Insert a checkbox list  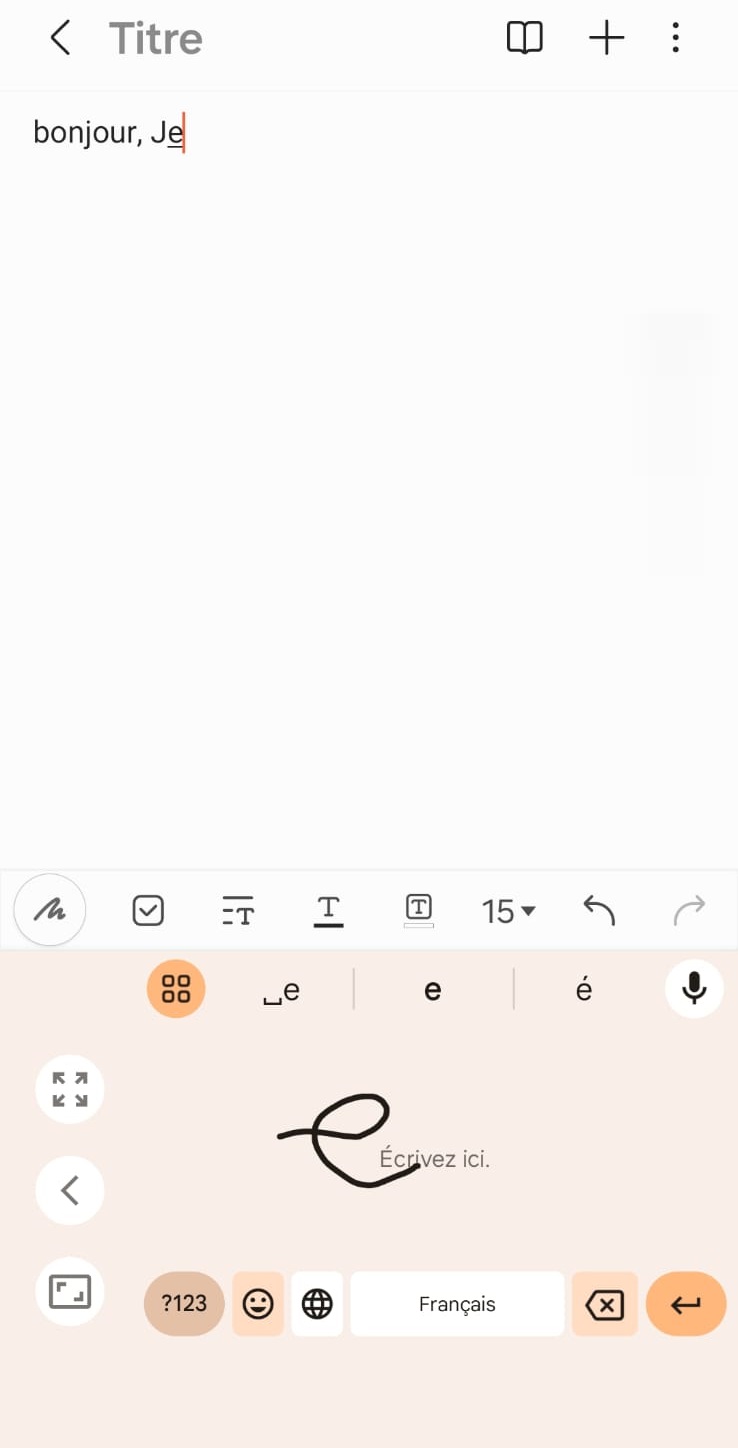[x=148, y=910]
